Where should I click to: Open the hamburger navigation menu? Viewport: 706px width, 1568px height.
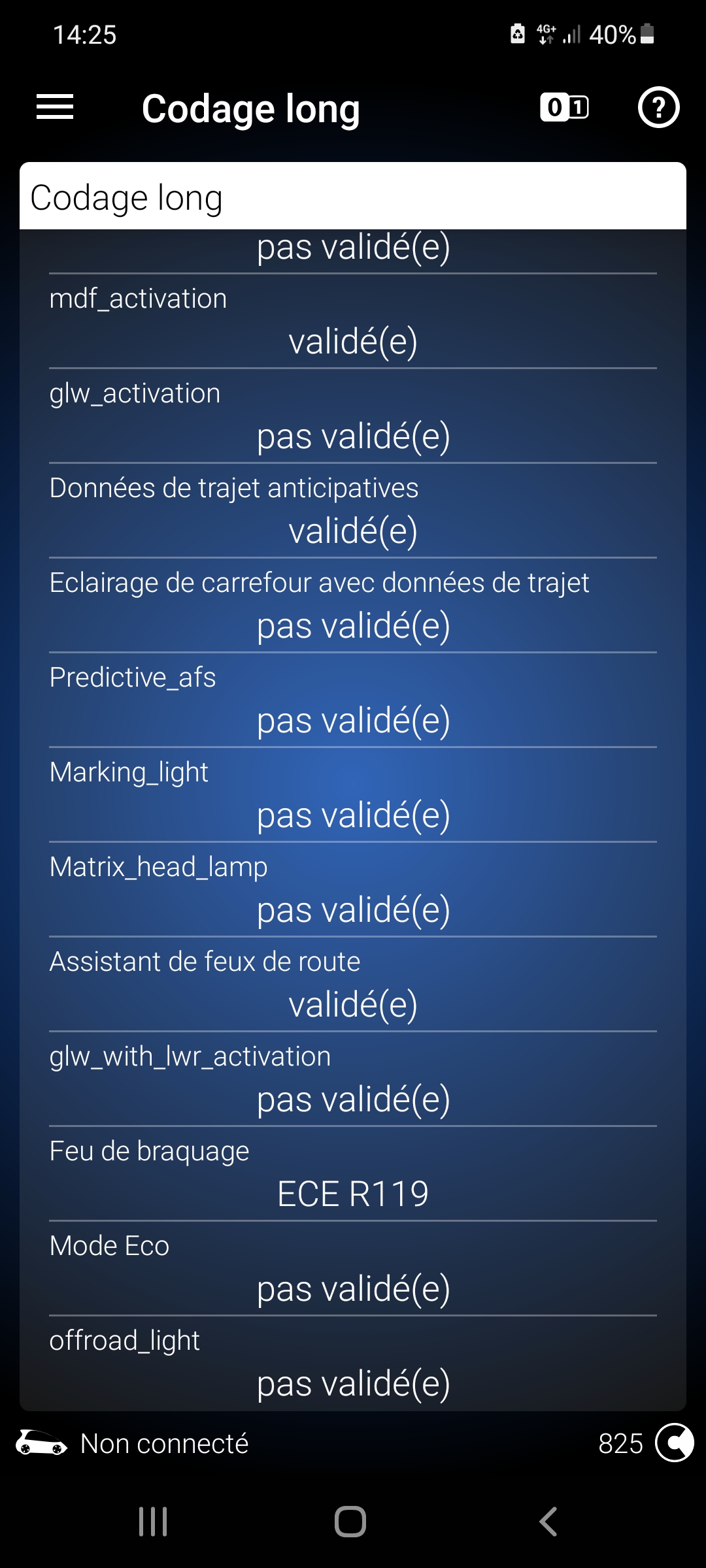pyautogui.click(x=55, y=107)
